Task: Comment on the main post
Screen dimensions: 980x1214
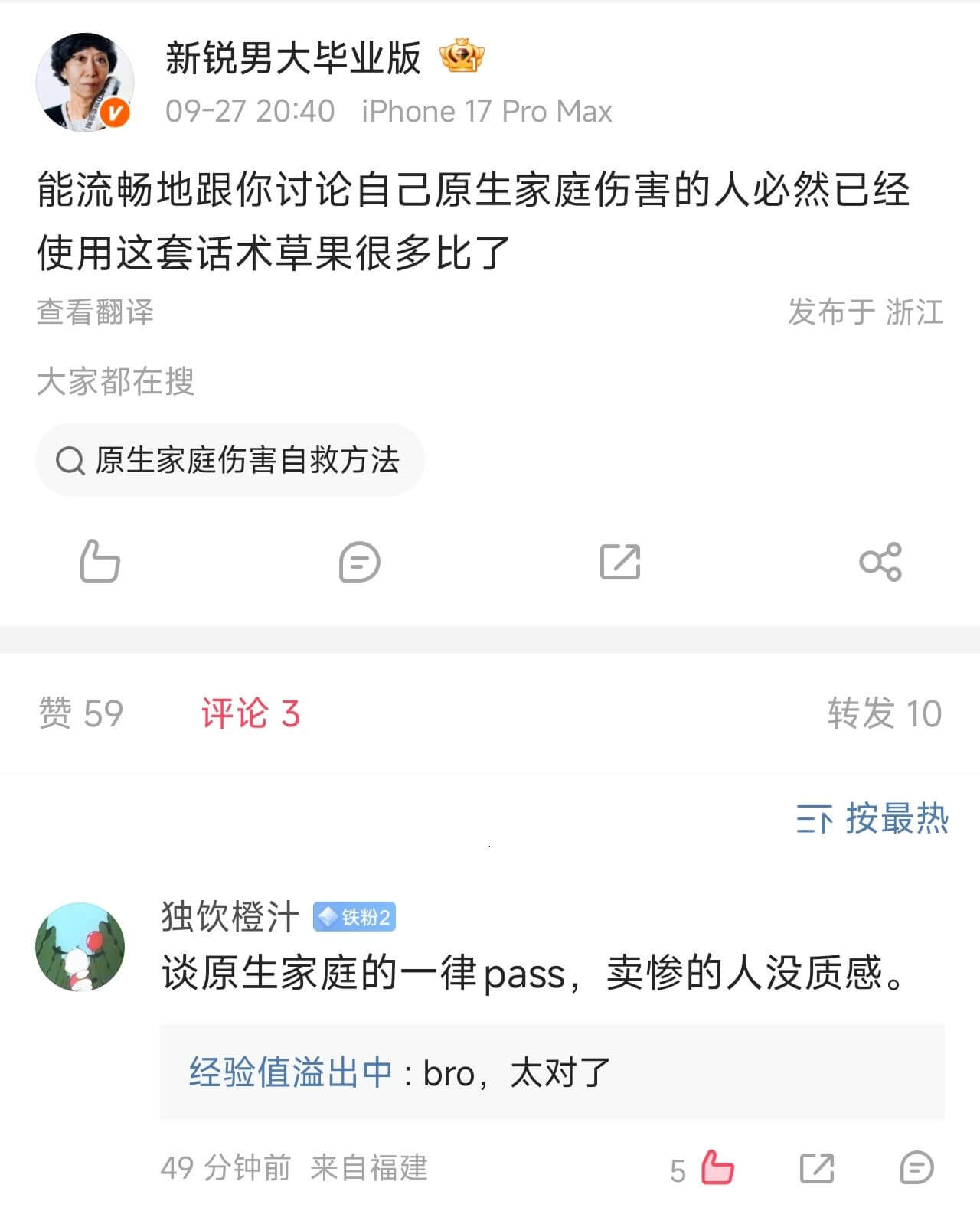Action: 359,562
